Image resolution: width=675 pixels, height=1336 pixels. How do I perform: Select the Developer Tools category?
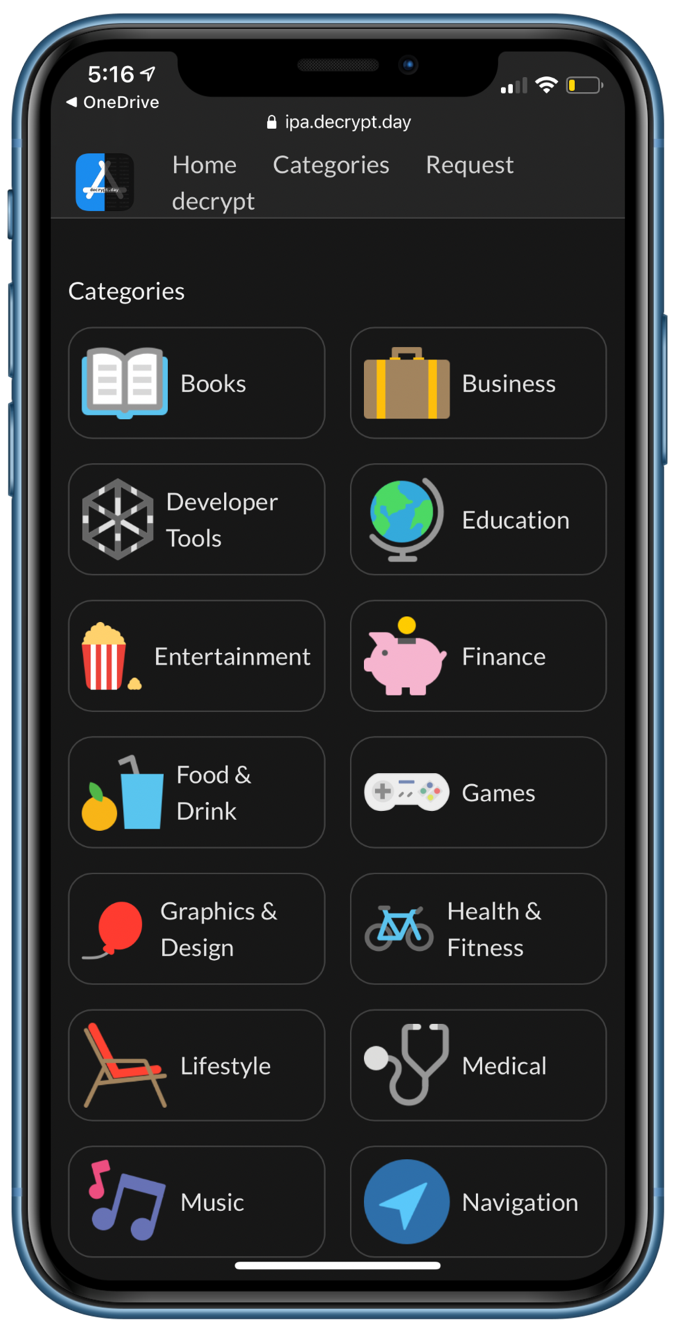pos(196,519)
